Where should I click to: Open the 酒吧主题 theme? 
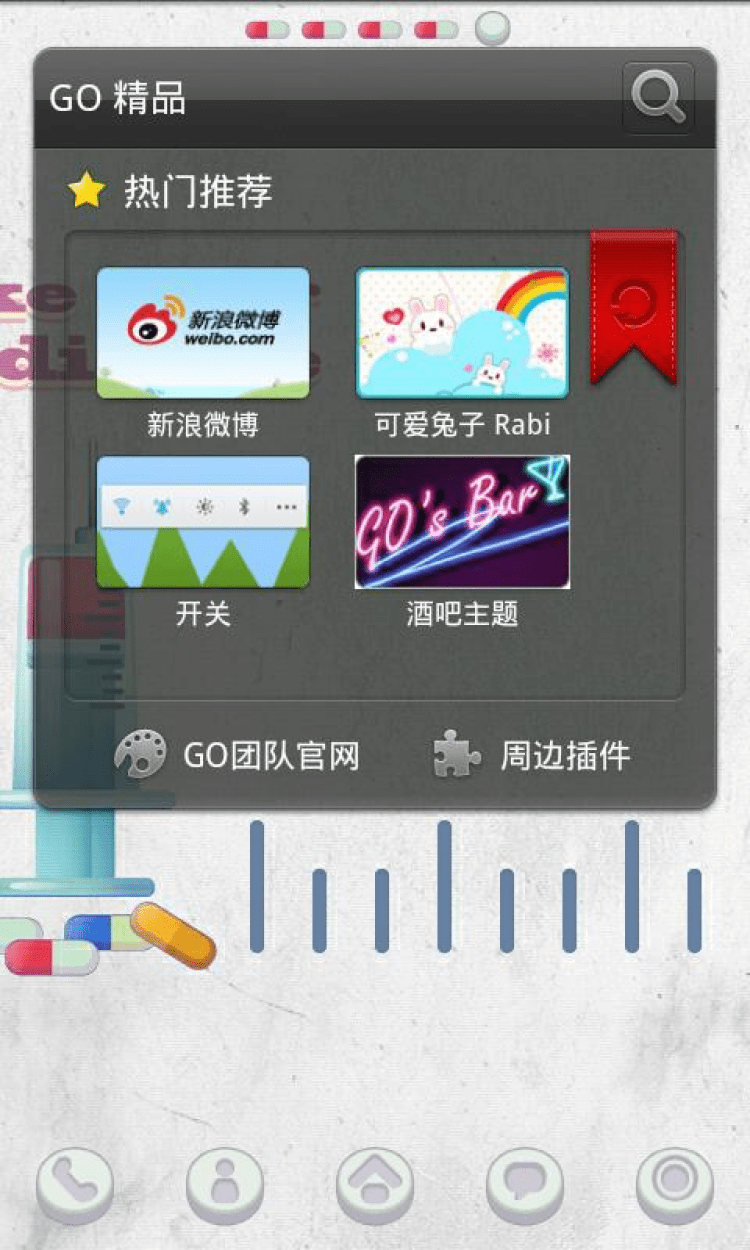[462, 522]
